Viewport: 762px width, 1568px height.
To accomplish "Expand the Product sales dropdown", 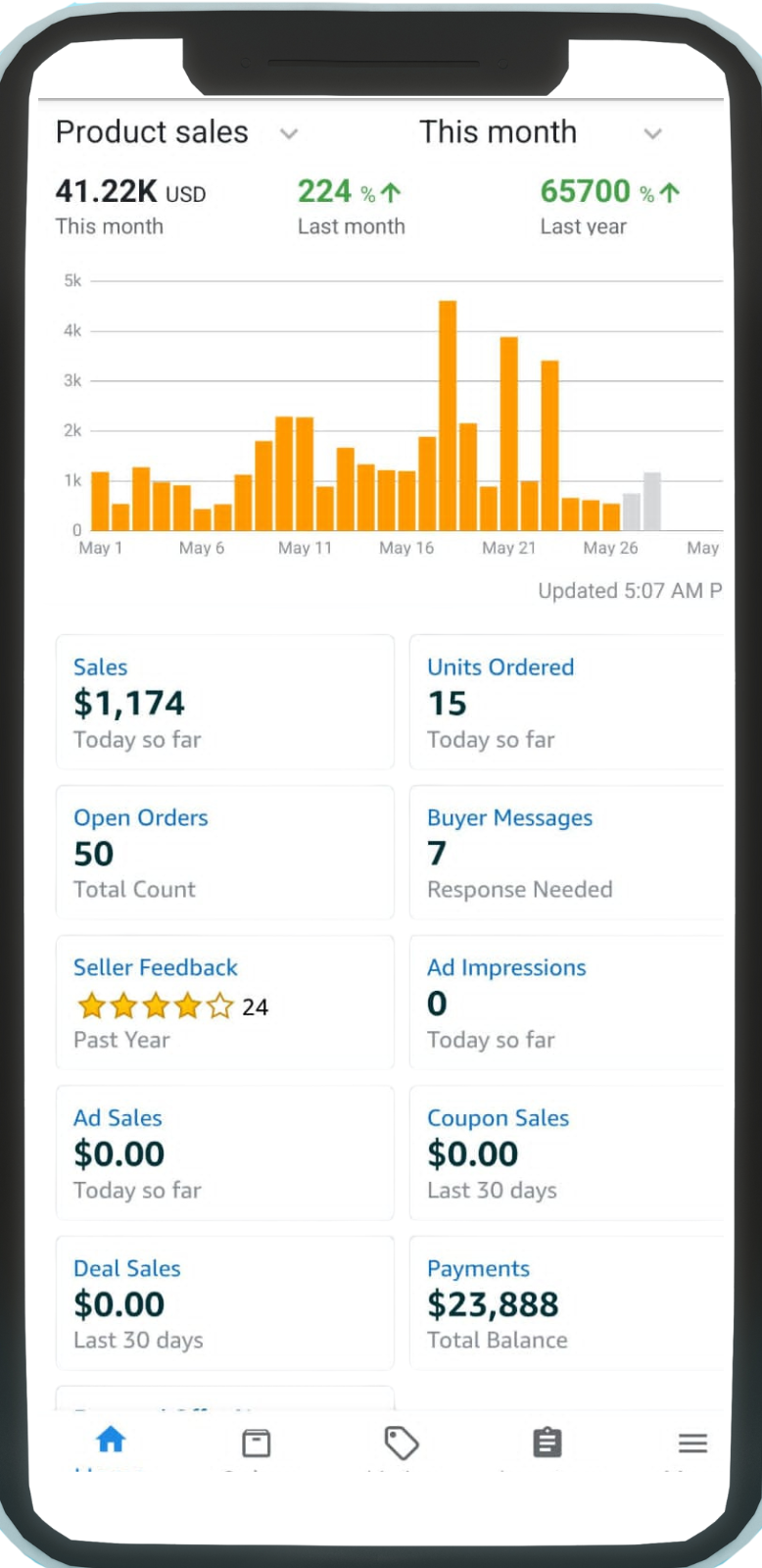I will (x=176, y=132).
